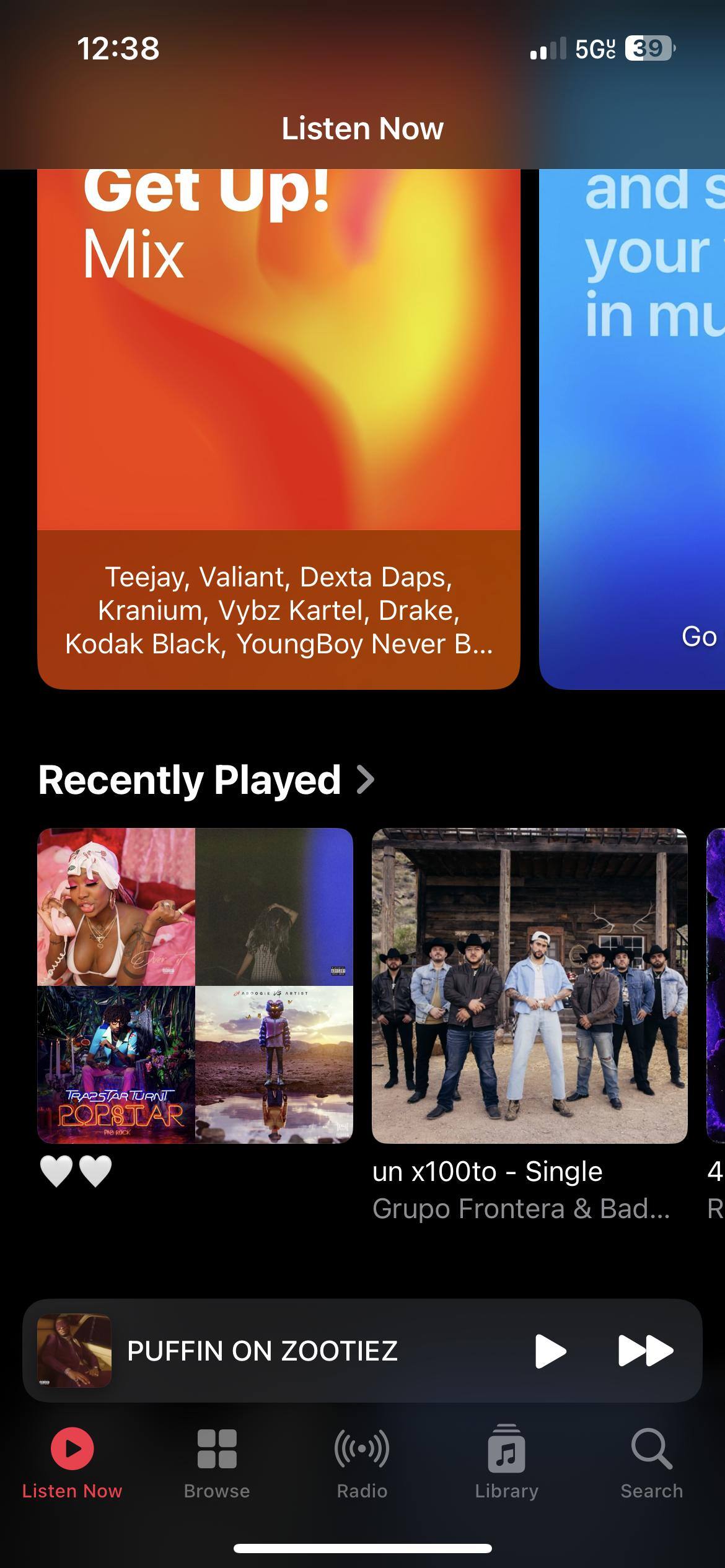
Task: Skip to the next track
Action: [x=645, y=1351]
